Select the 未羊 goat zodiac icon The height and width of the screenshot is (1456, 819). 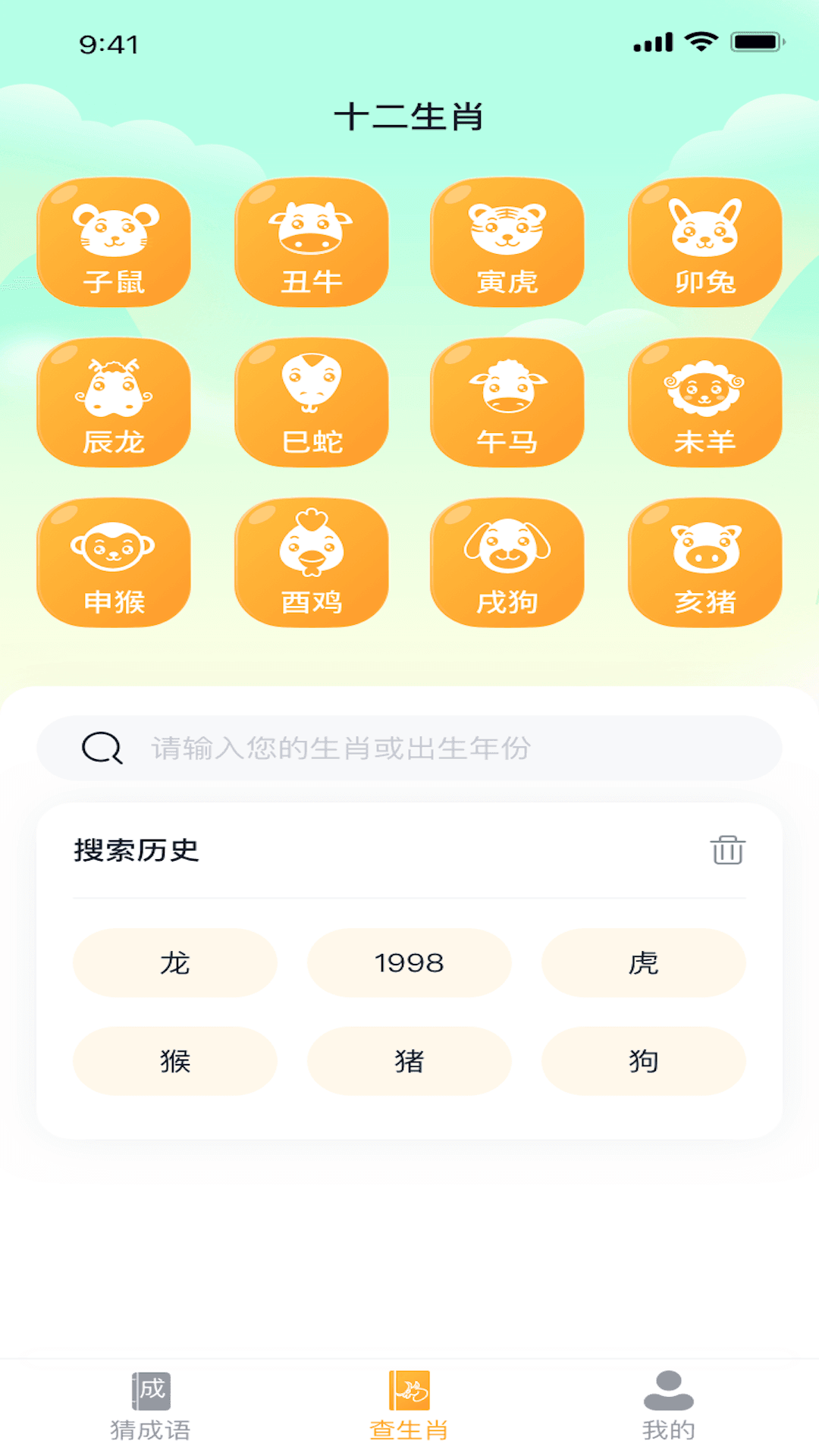(x=704, y=404)
